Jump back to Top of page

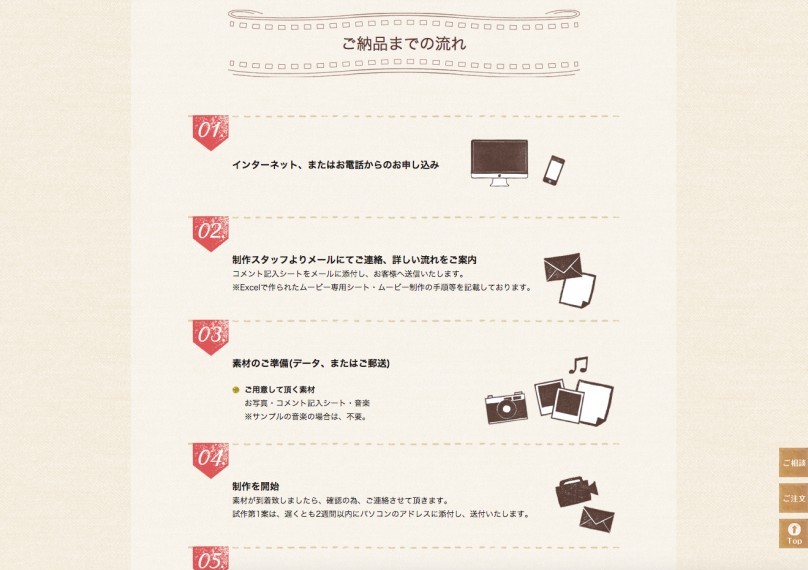coord(793,533)
